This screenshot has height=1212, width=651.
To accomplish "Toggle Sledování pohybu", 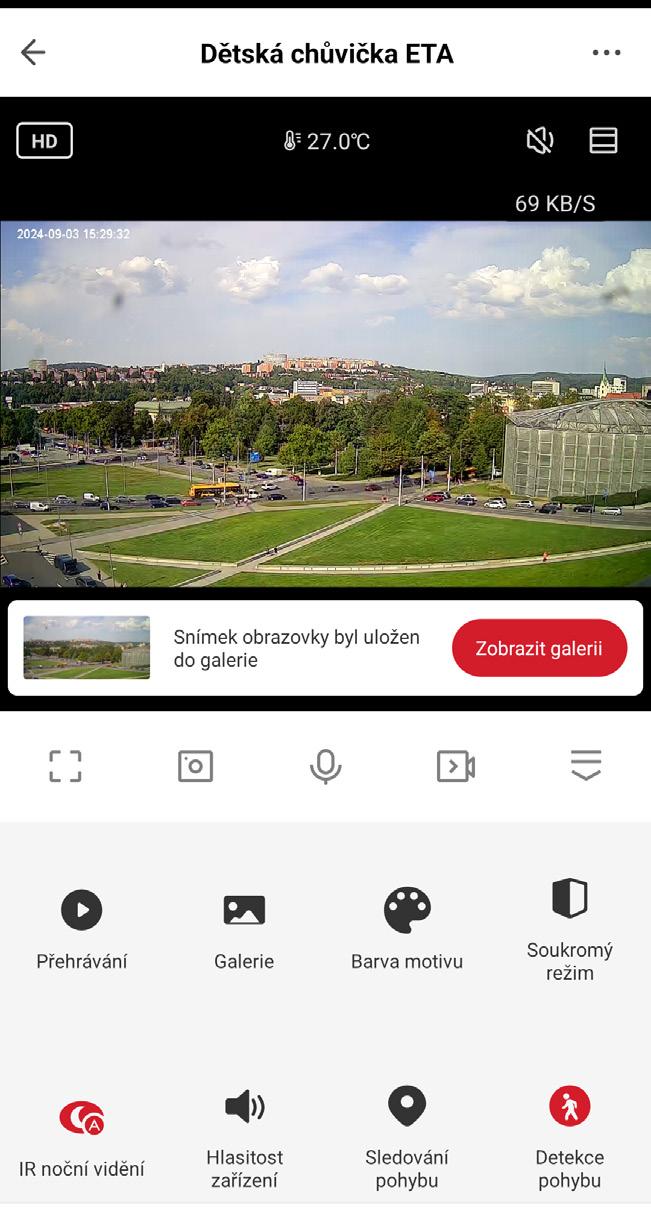I will 407,1107.
